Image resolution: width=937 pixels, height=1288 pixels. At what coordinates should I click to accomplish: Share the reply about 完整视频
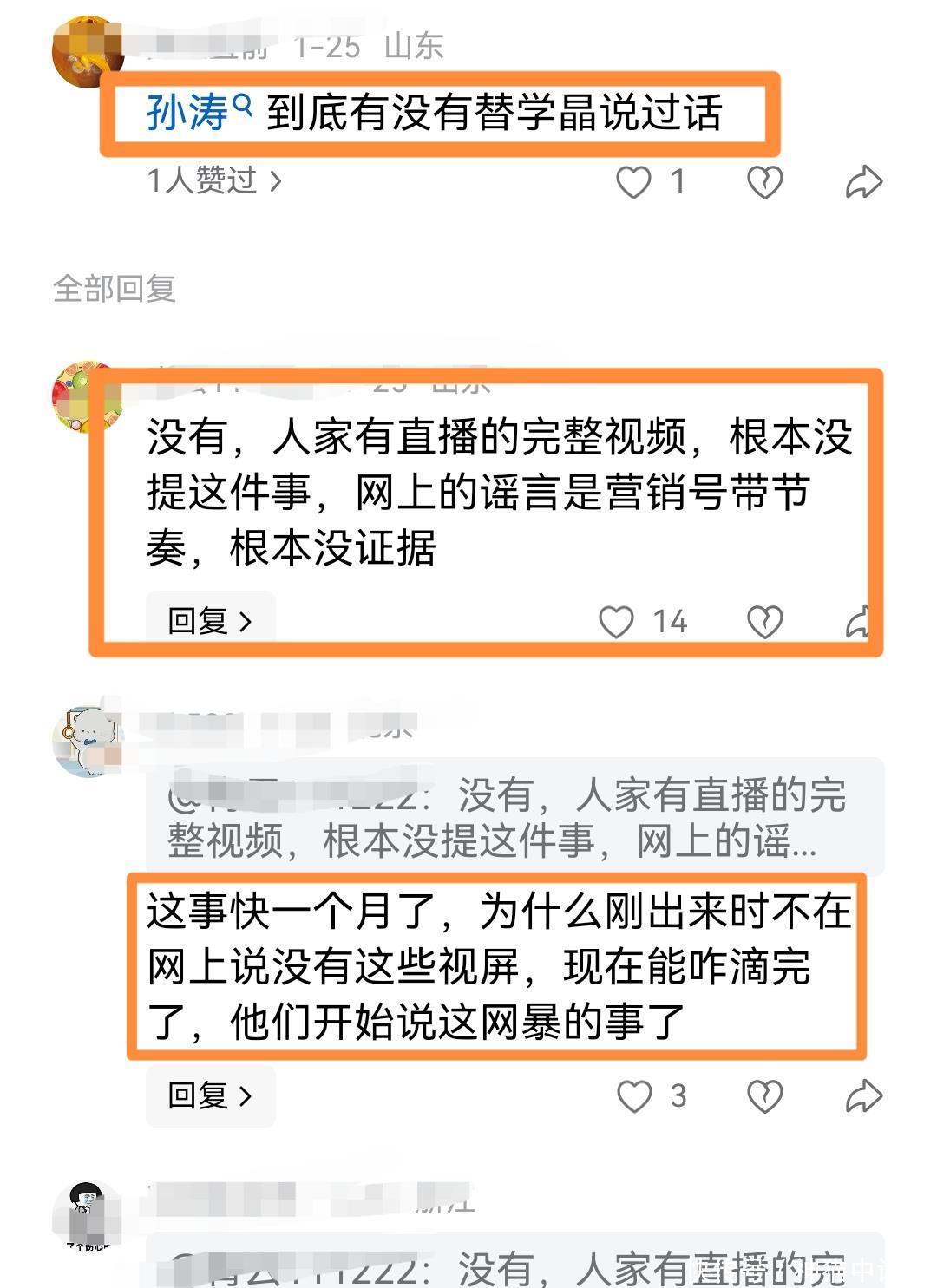click(x=858, y=622)
